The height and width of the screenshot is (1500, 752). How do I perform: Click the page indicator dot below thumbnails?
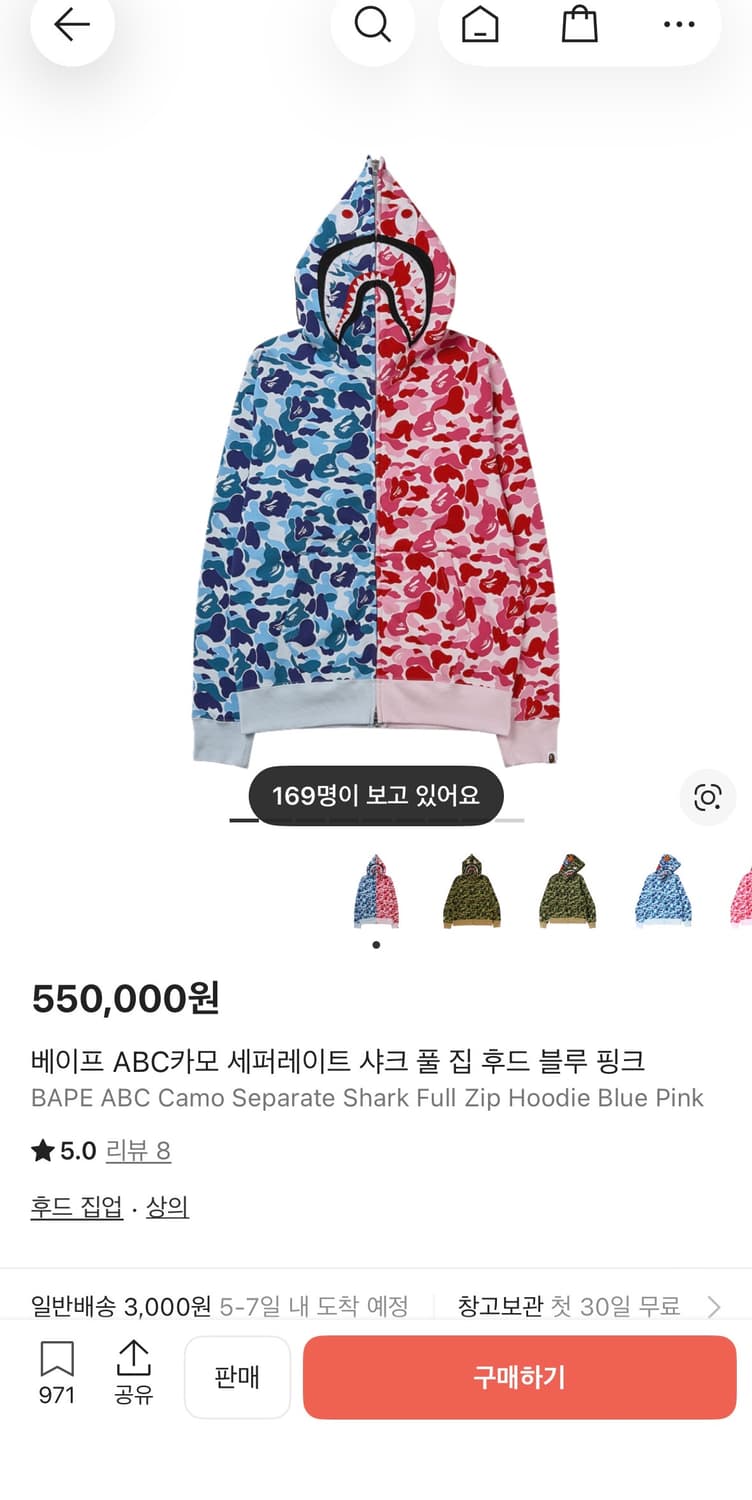376,943
